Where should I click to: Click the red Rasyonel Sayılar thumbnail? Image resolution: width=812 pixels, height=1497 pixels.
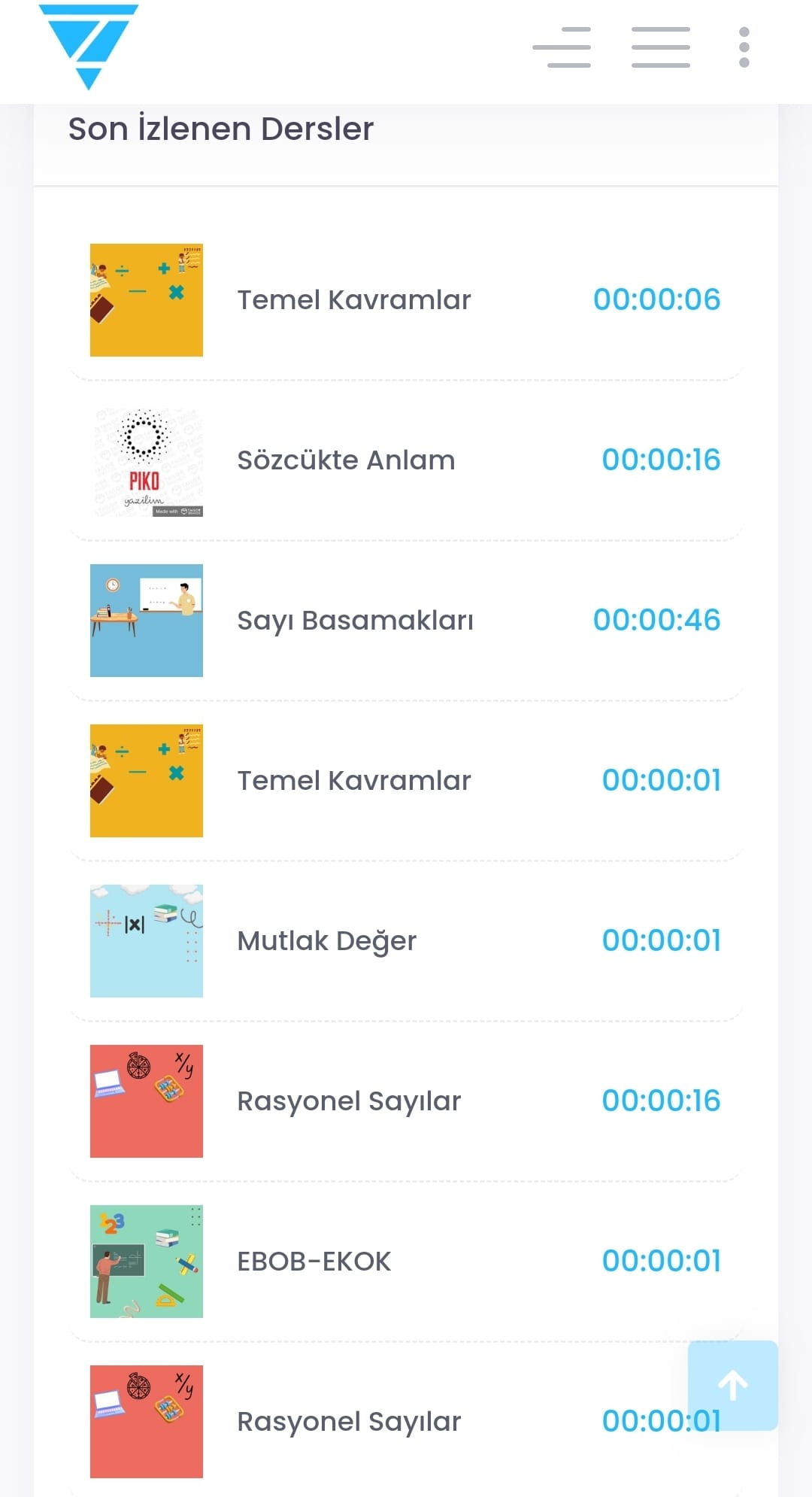point(146,1100)
